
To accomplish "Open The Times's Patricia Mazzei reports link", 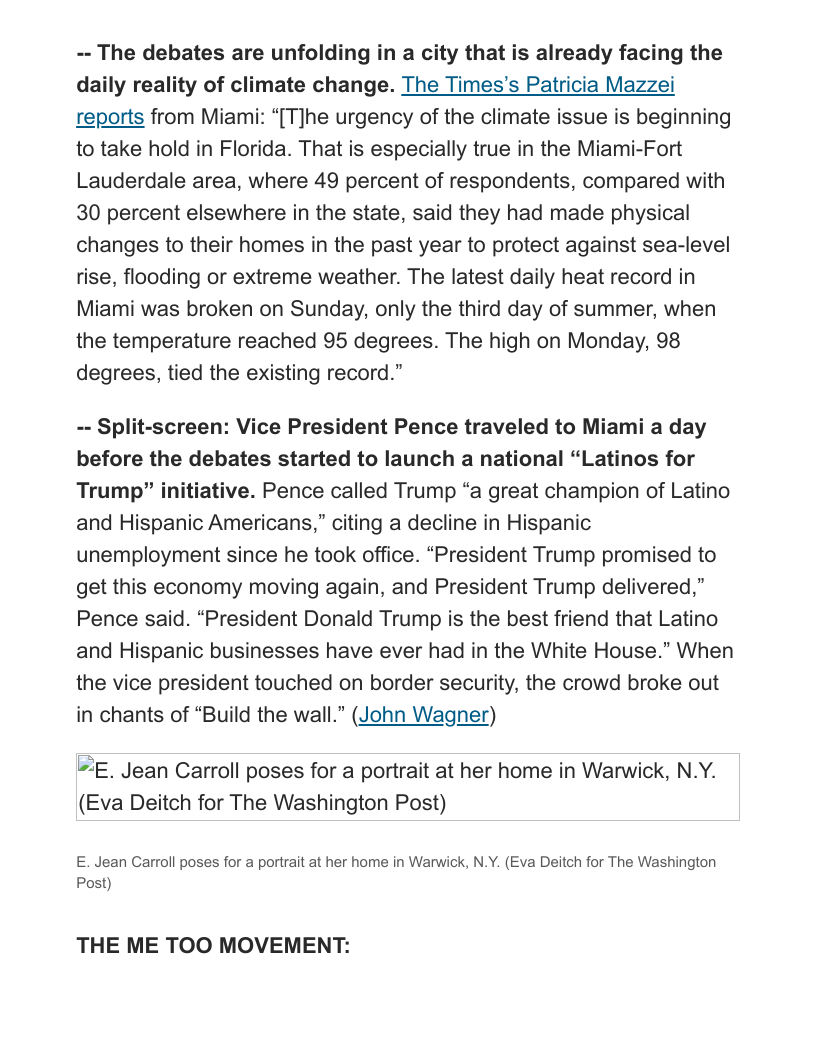I will (x=537, y=85).
